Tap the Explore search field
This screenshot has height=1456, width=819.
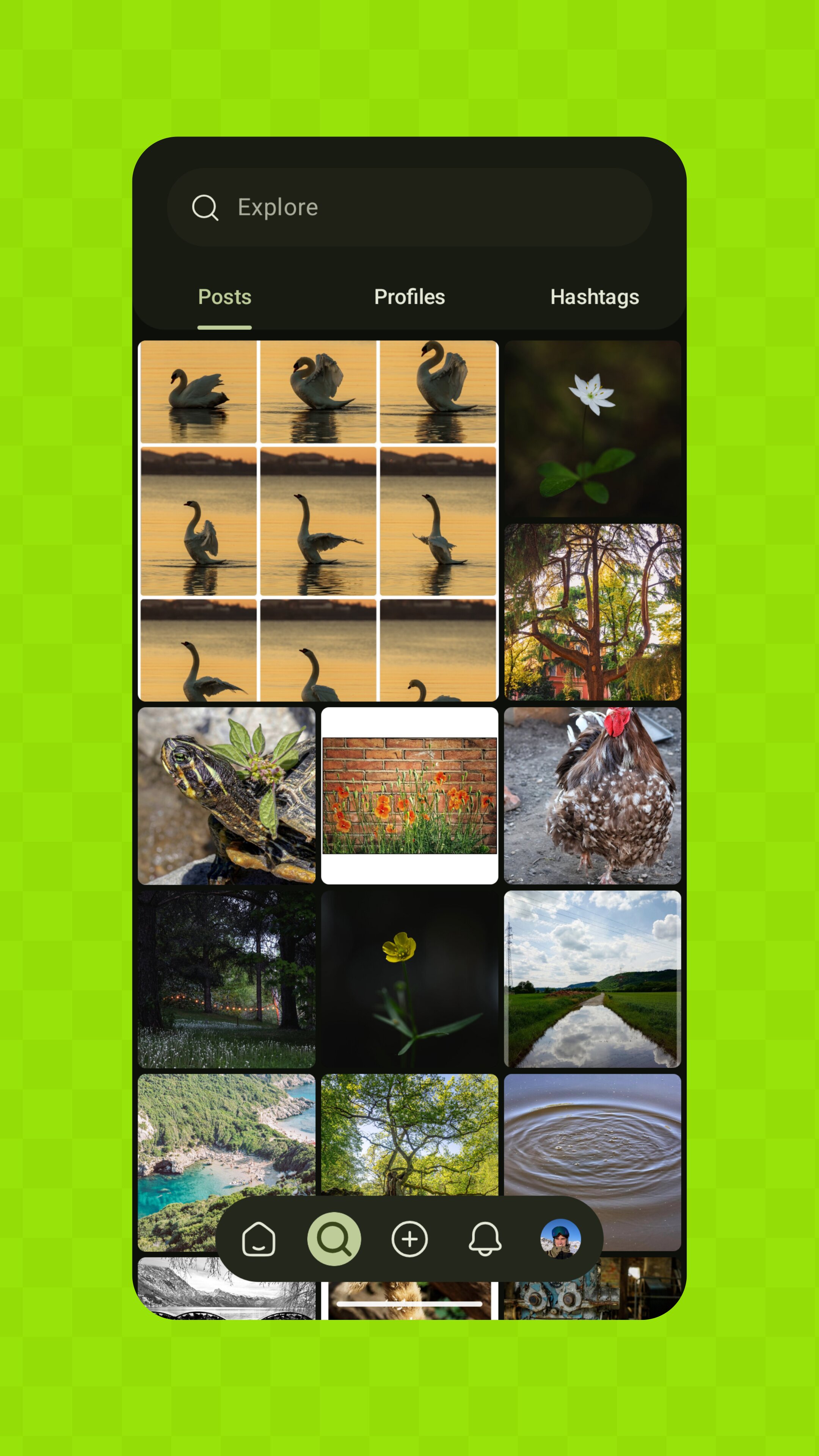point(409,207)
